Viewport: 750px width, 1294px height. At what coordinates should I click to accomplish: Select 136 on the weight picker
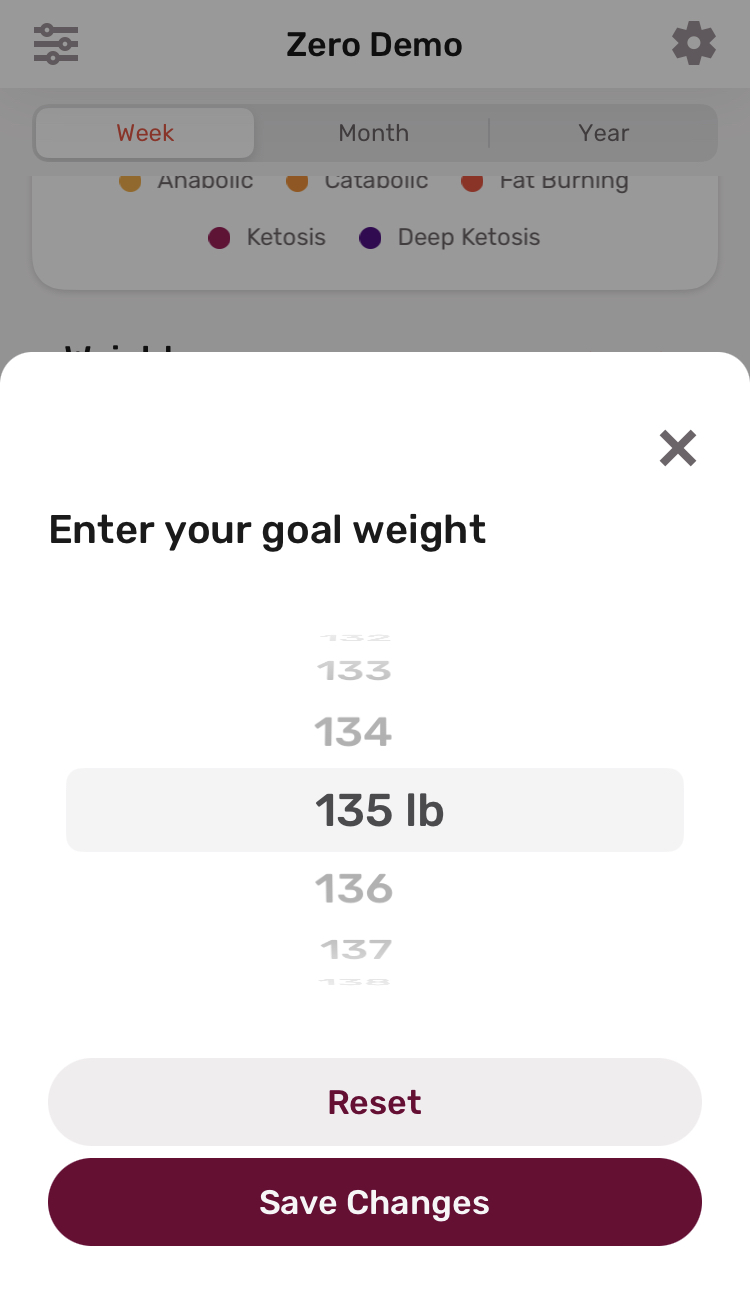(353, 888)
